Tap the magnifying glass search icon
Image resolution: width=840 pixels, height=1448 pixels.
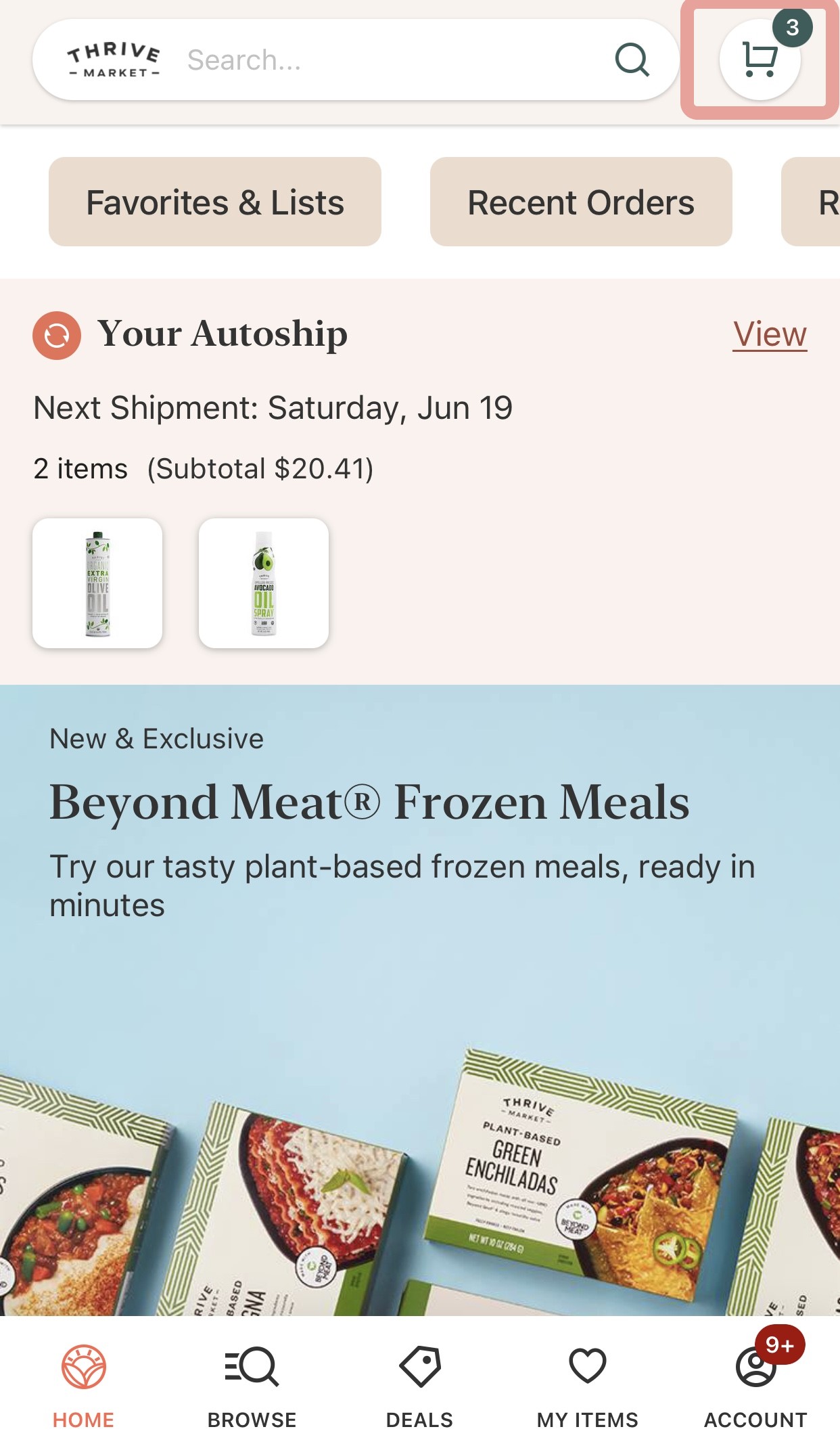pos(632,60)
